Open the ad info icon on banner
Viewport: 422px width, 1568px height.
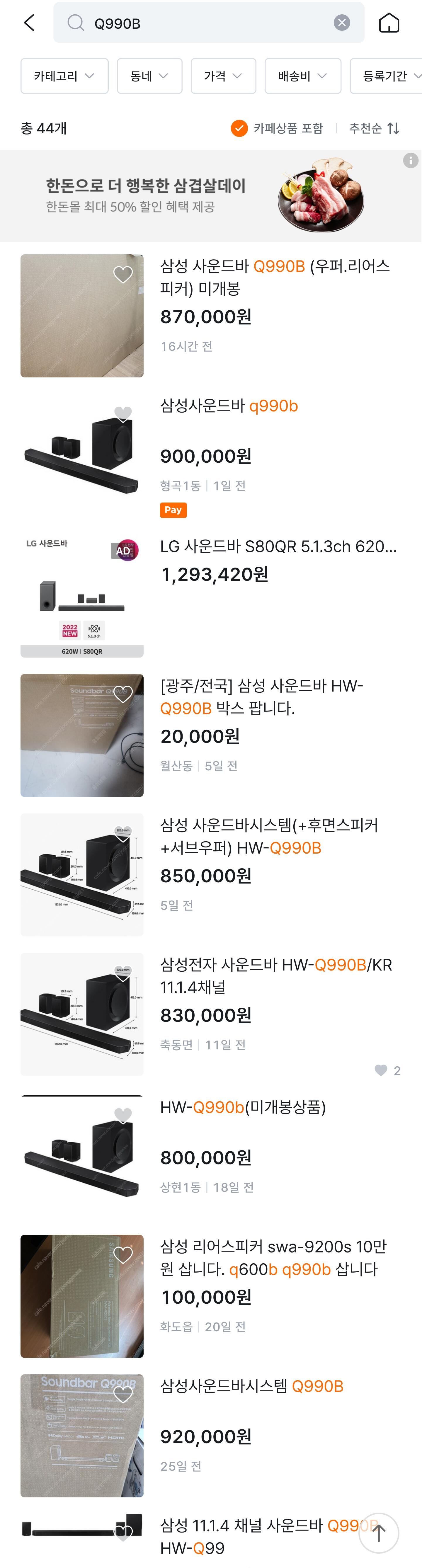coord(411,160)
